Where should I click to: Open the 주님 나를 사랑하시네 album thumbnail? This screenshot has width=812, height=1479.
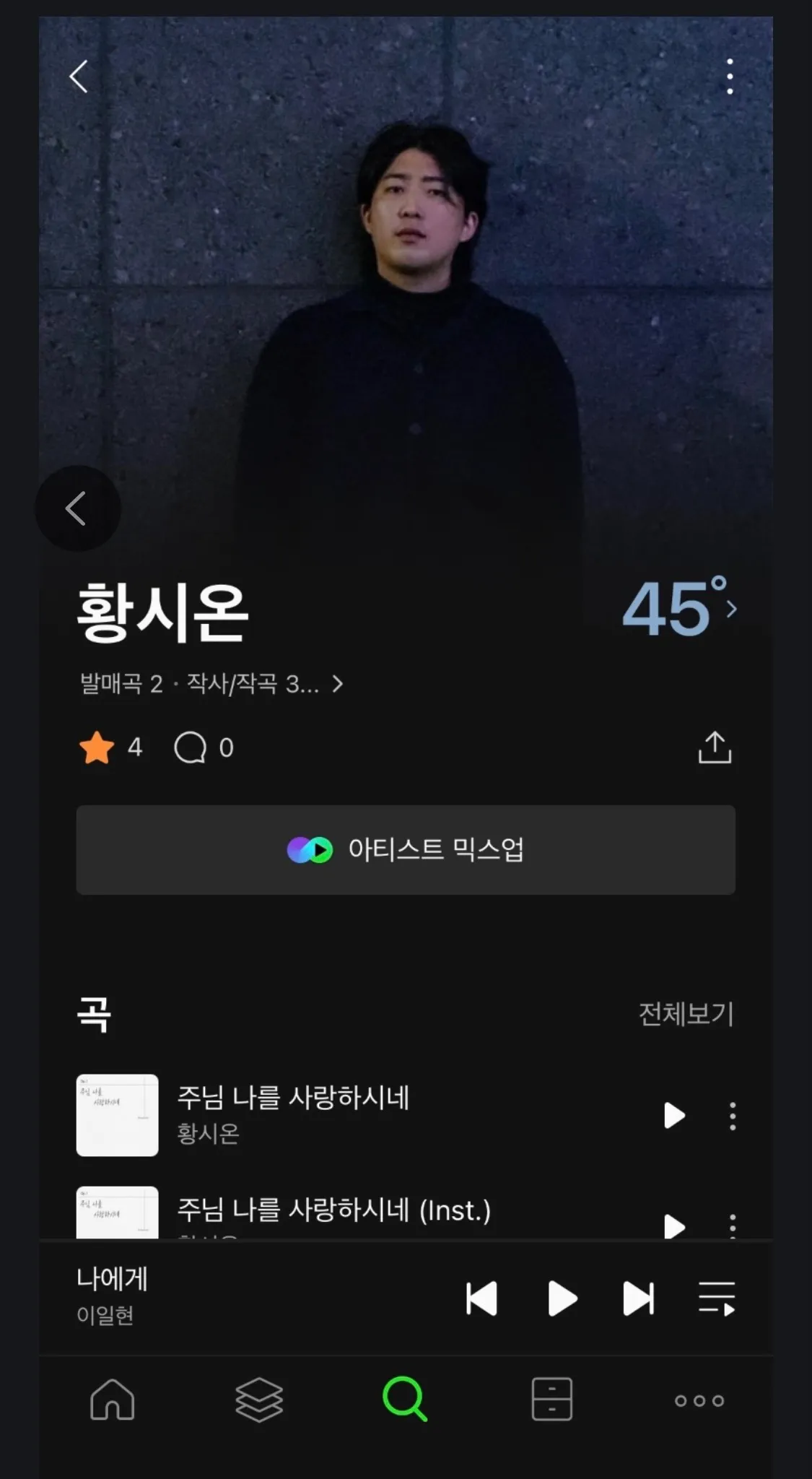coord(117,1116)
